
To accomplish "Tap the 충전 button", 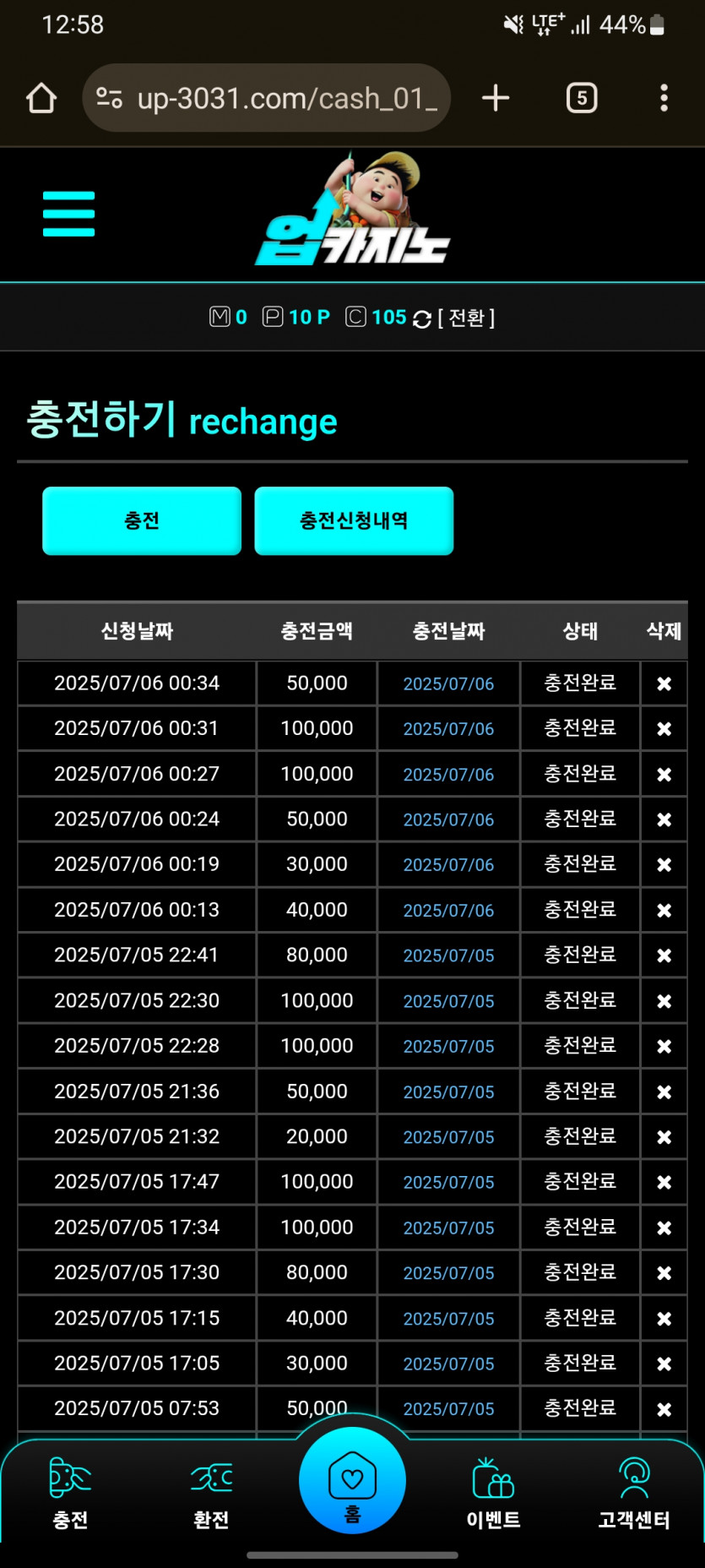I will pos(142,520).
